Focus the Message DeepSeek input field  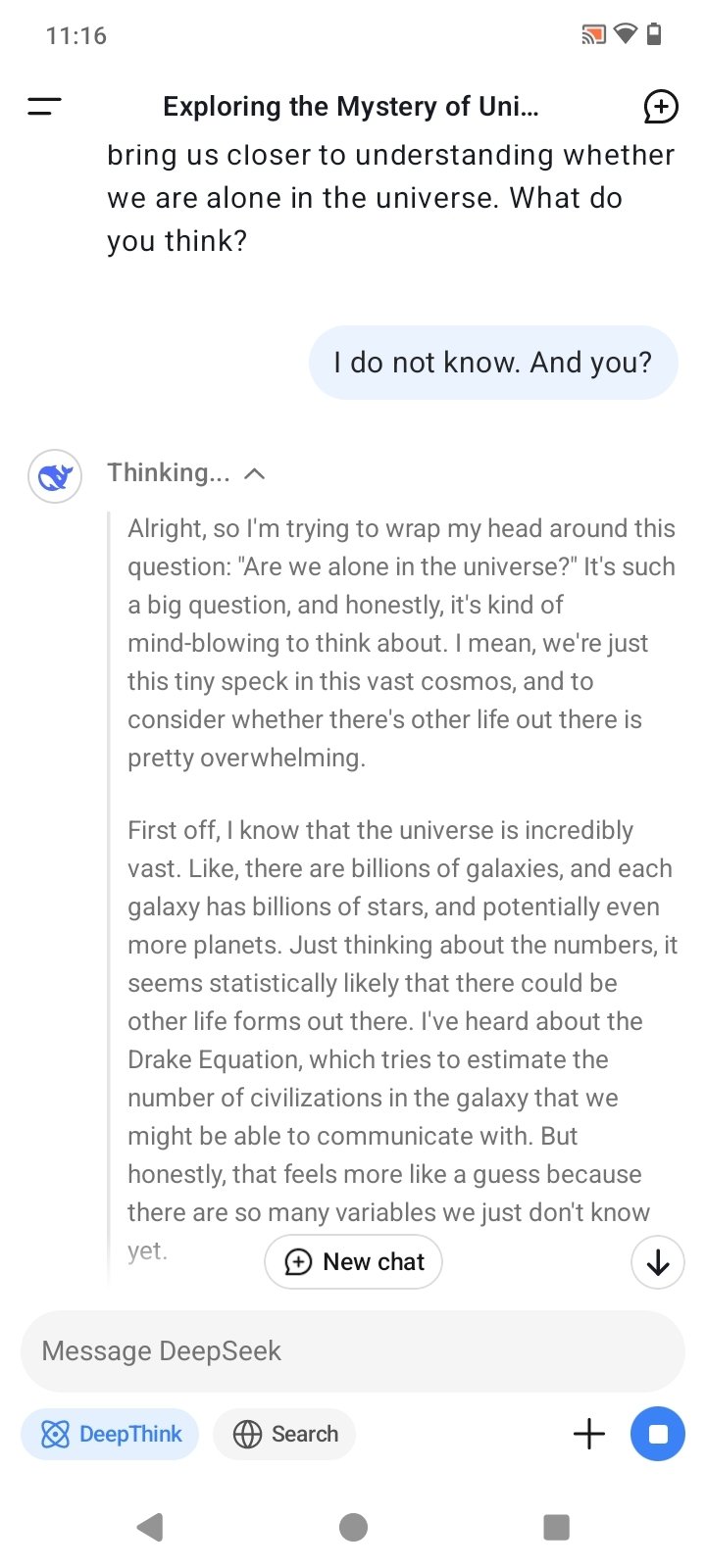point(353,1350)
